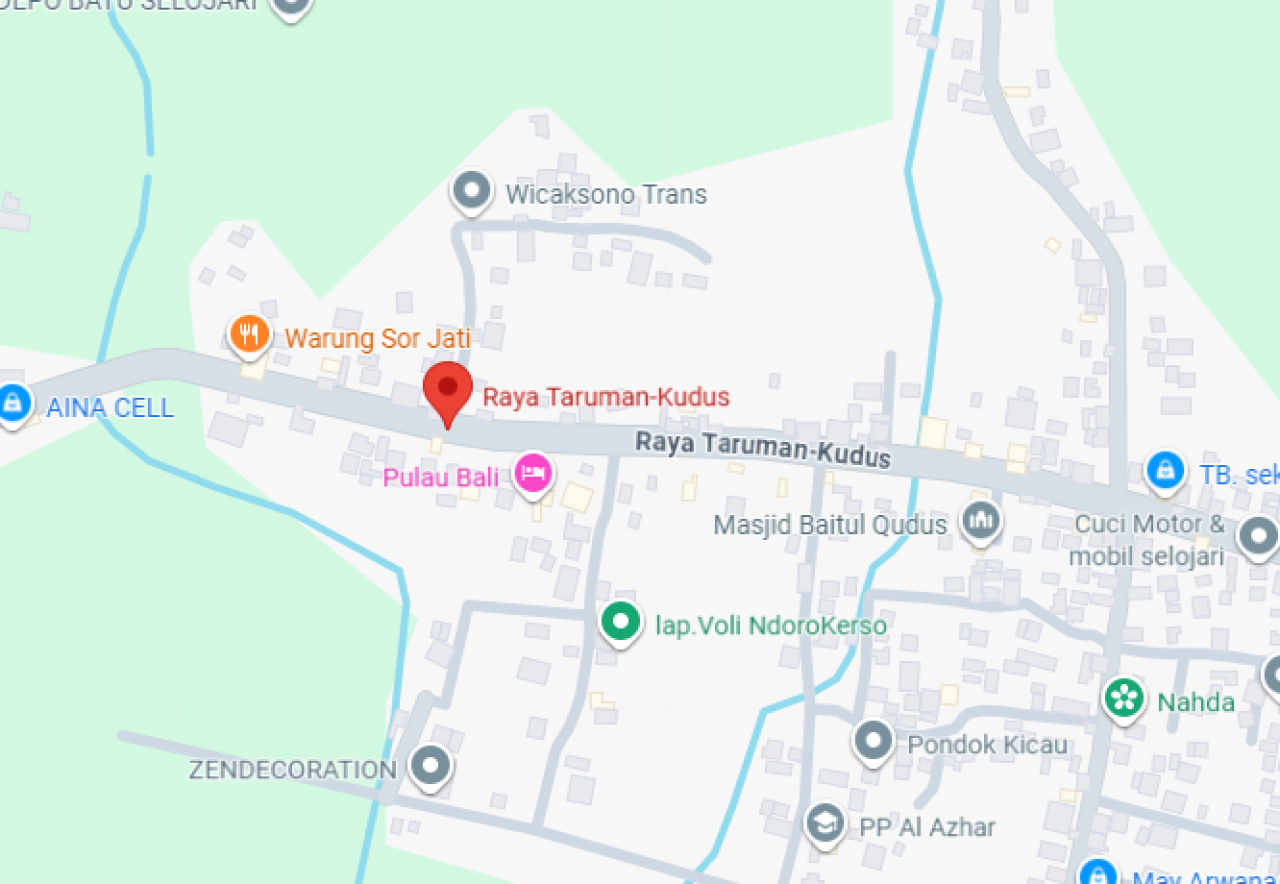The image size is (1280, 884).
Task: Open the ZENDECORATION place marker
Action: point(431,766)
